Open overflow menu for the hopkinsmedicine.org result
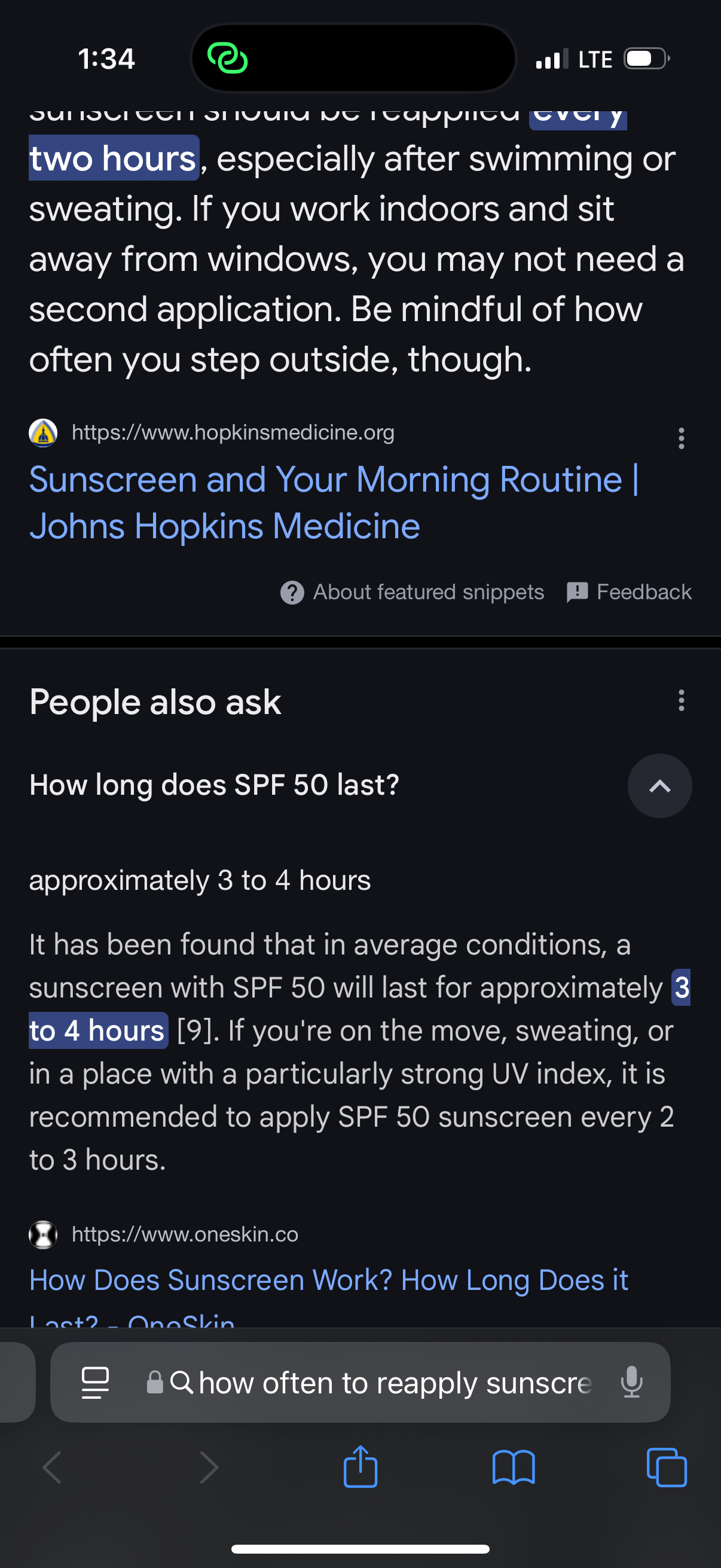 681,438
